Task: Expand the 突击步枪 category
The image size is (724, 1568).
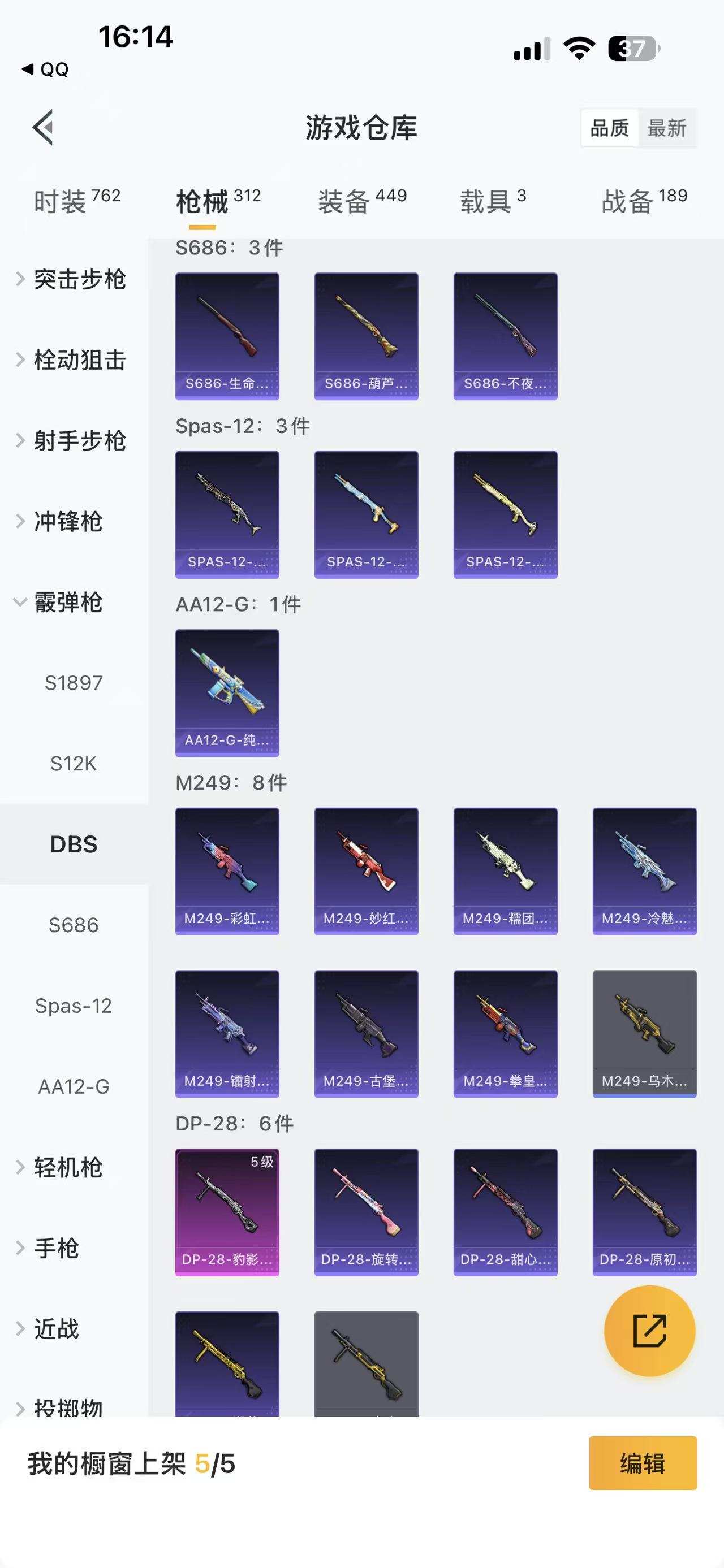Action: (x=79, y=280)
